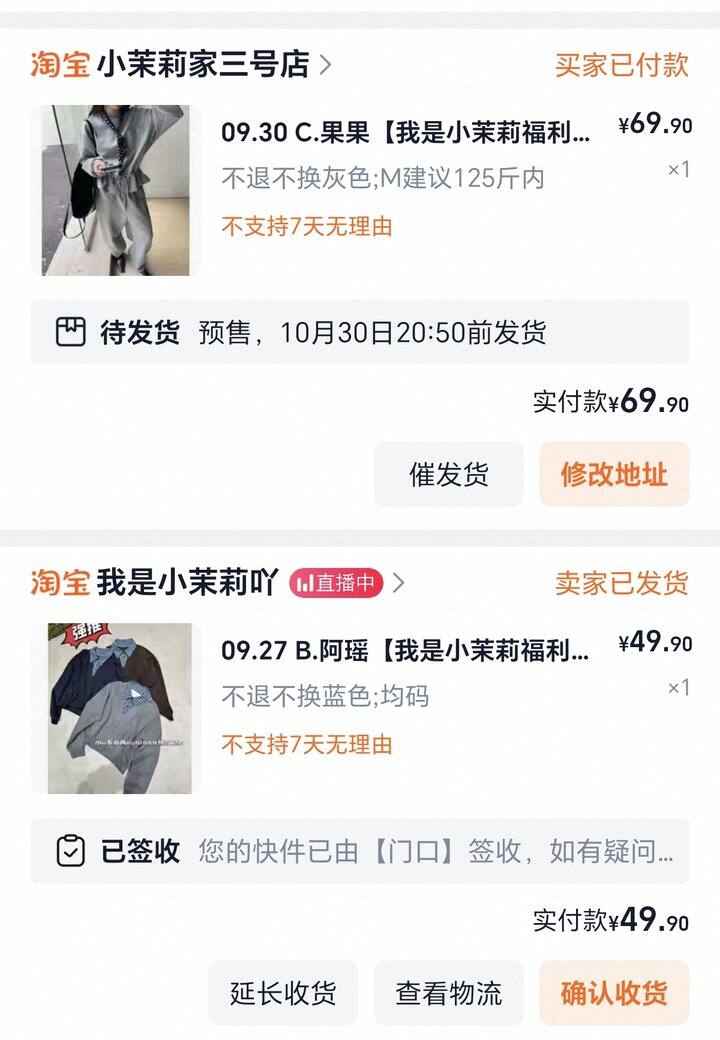This screenshot has width=720, height=1040.
Task: Enter the 直播中 live stream
Action: pyautogui.click(x=337, y=582)
